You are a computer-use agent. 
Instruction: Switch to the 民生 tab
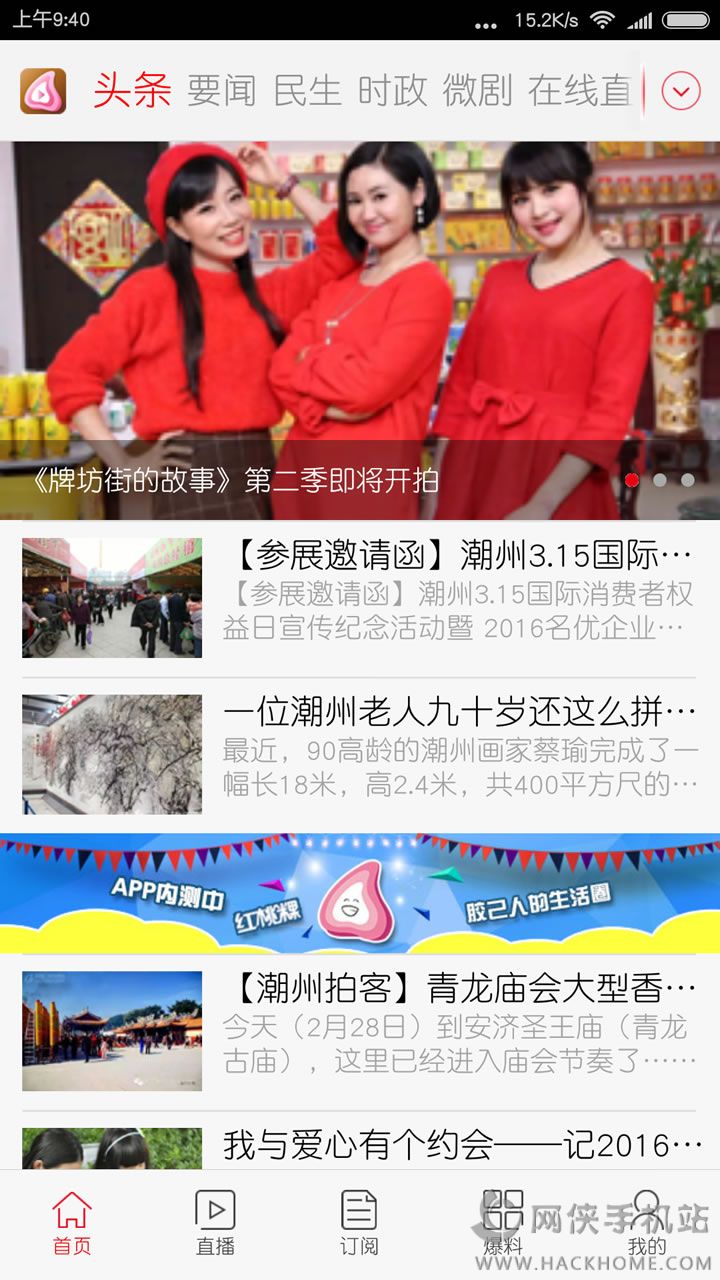tap(307, 91)
